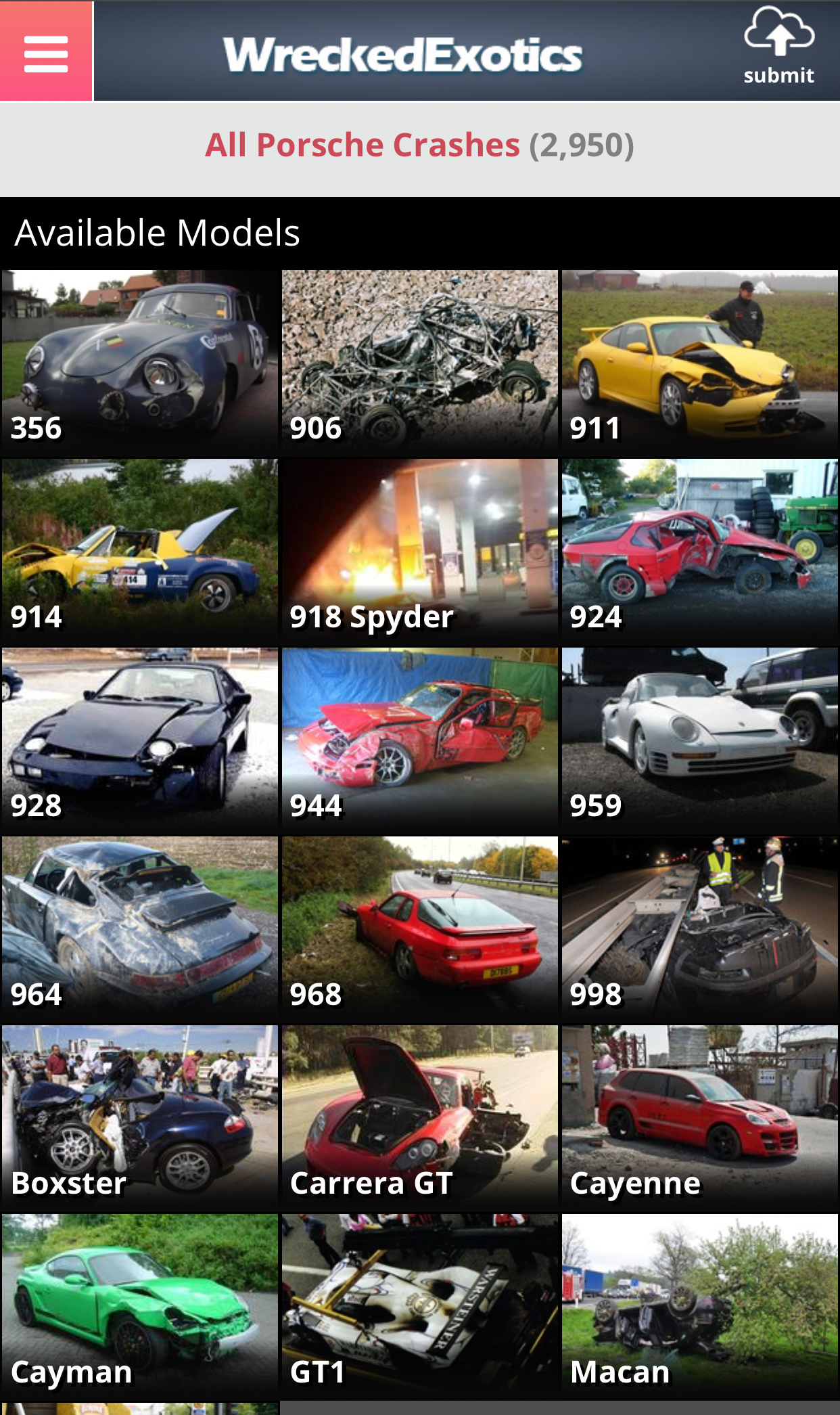Open the 356 model crashes
The image size is (840, 1415).
[140, 363]
